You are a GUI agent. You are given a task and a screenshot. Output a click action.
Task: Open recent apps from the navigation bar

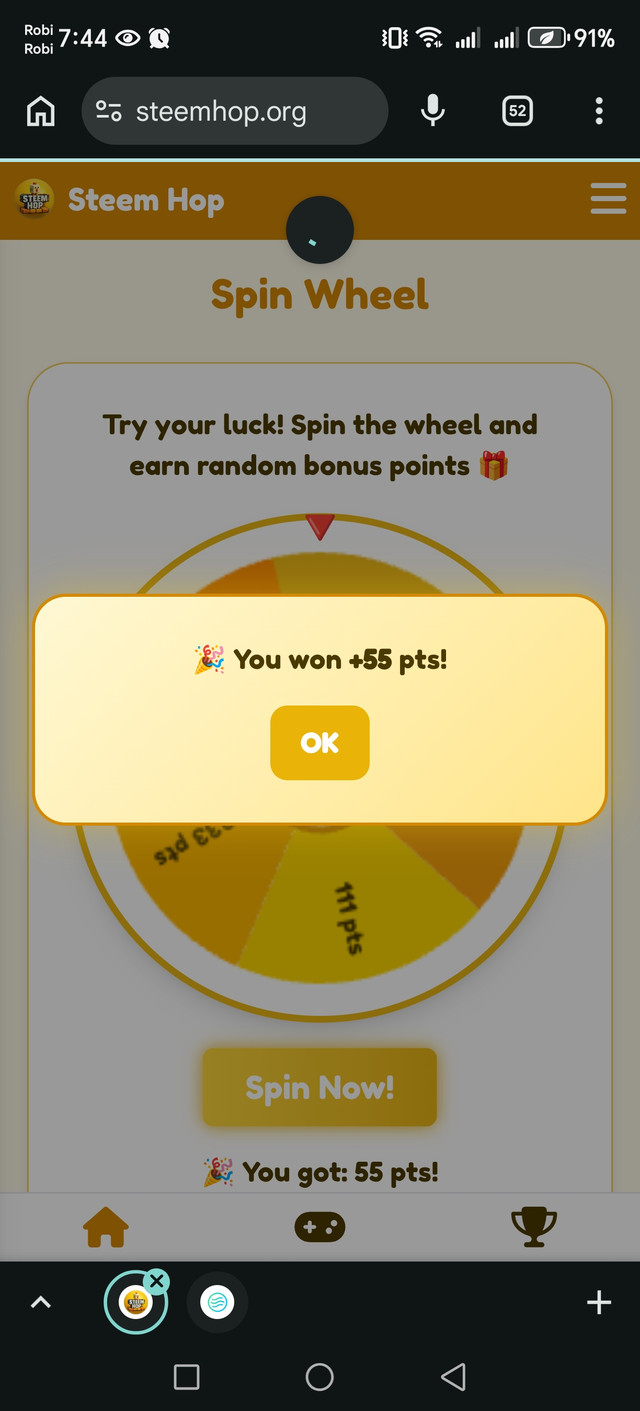[x=186, y=1377]
